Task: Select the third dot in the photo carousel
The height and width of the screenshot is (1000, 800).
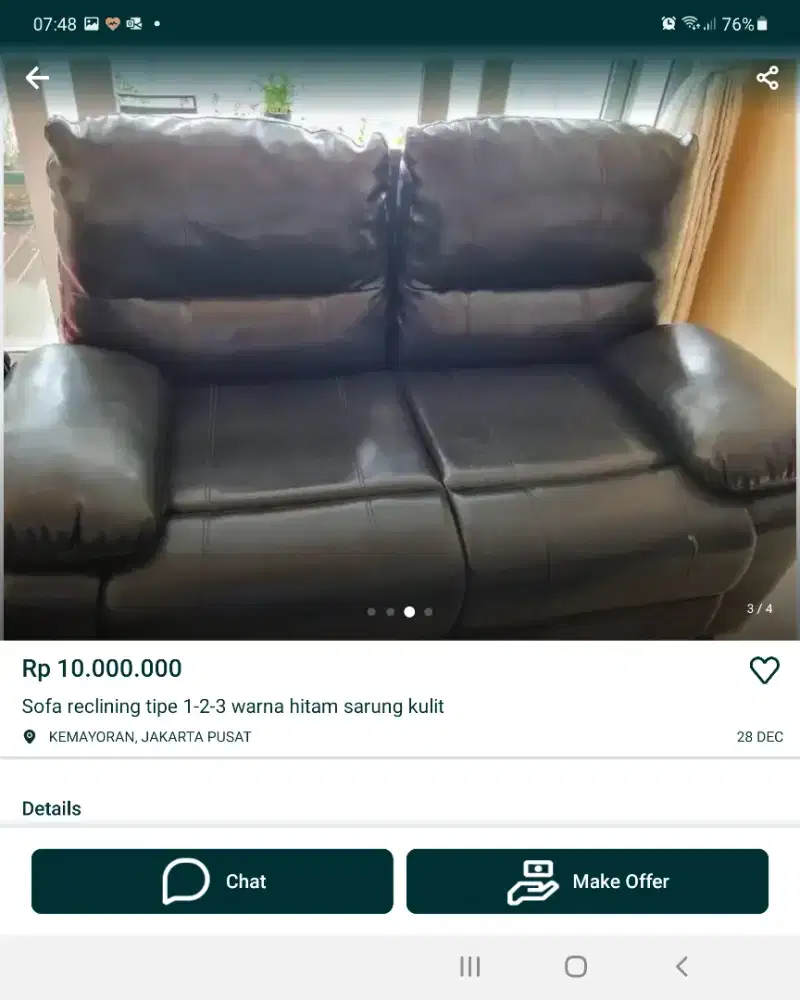Action: (411, 611)
